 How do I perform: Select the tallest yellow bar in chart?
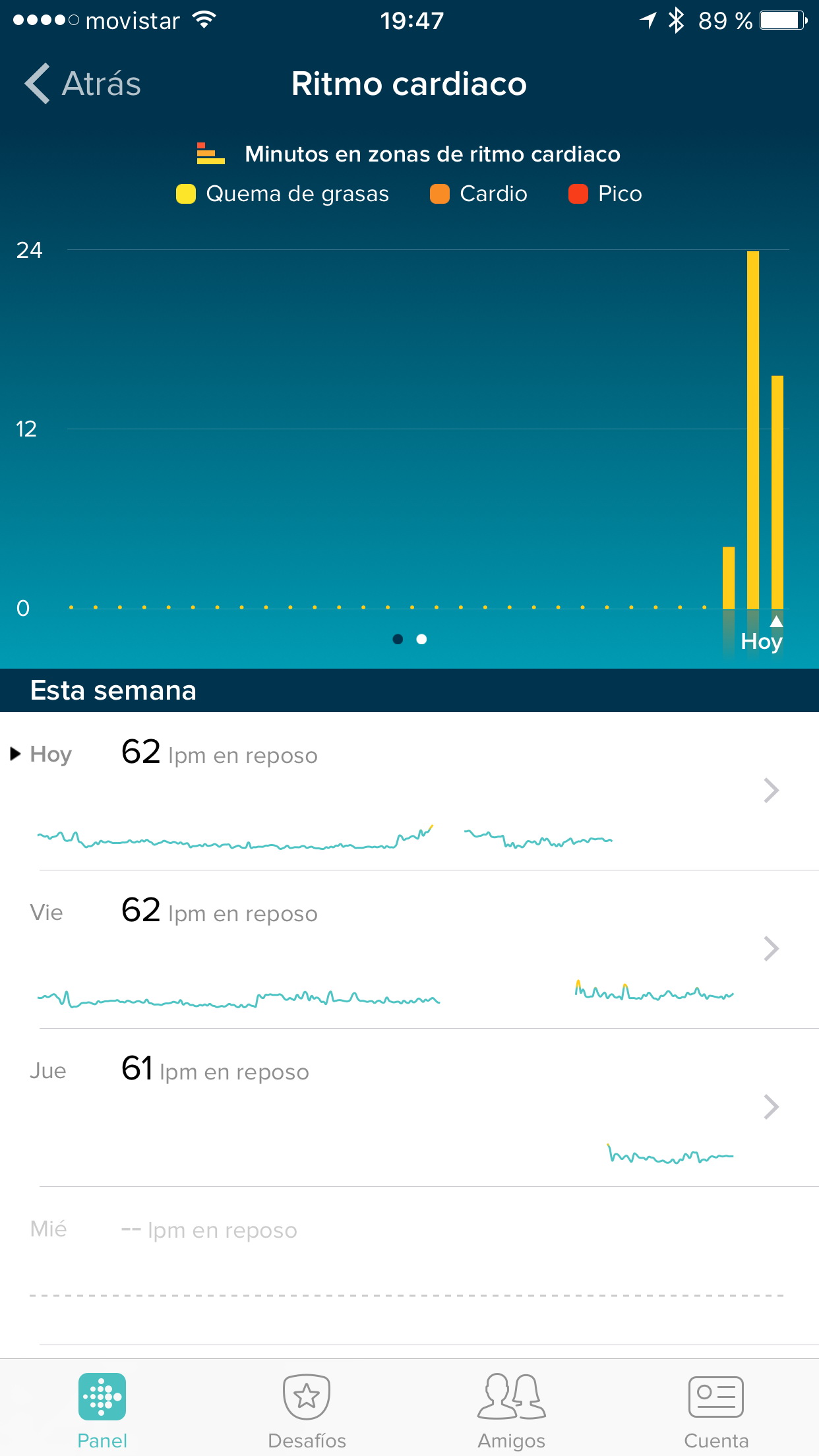[752, 429]
